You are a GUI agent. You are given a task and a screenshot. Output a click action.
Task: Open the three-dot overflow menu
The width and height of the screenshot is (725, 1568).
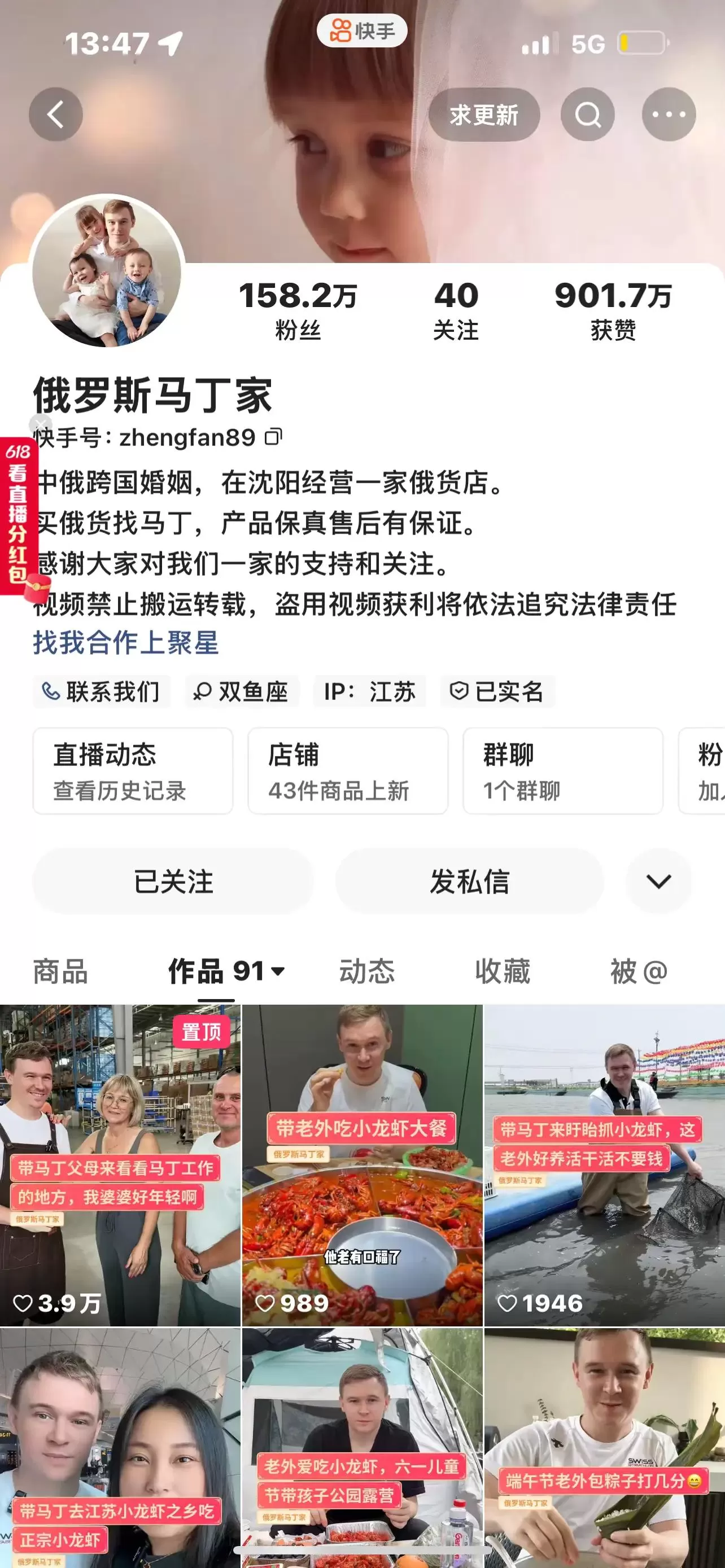[x=669, y=115]
